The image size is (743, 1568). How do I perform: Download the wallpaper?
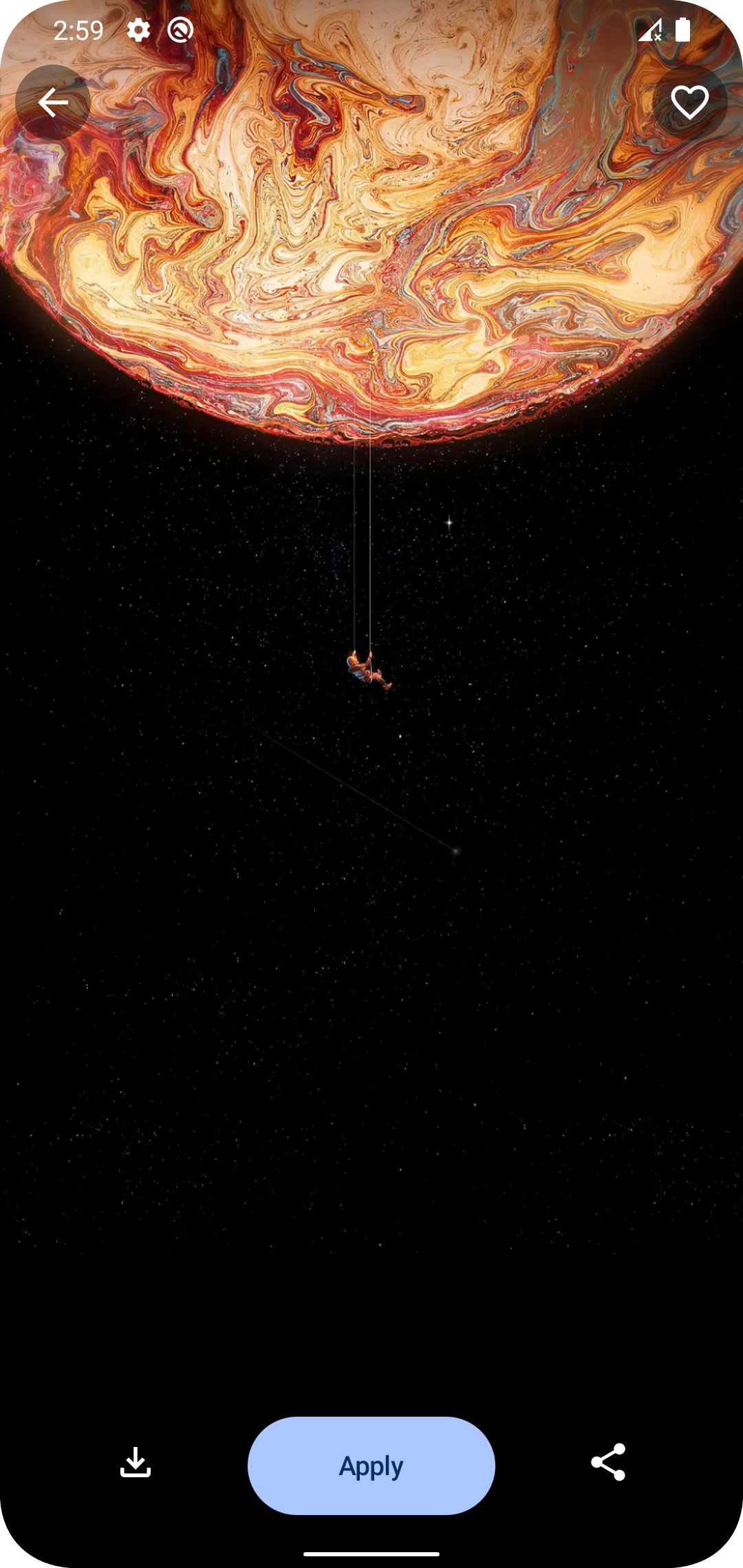tap(136, 1462)
